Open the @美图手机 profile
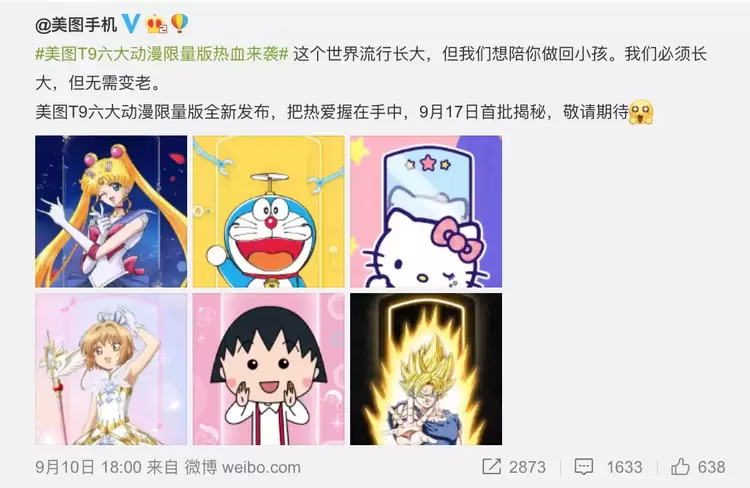This screenshot has height=488, width=750. 76,23
